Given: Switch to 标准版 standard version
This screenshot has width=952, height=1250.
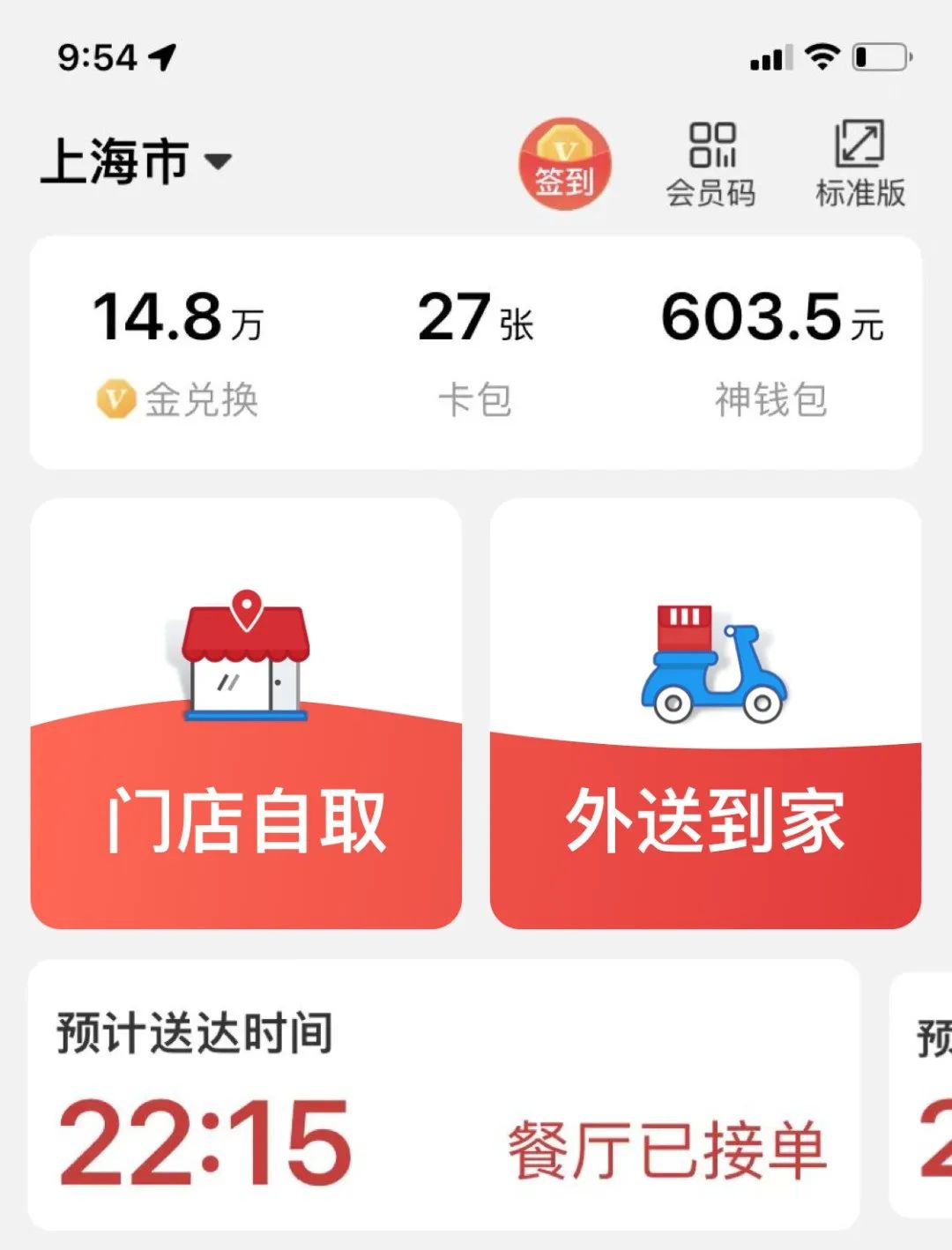Looking at the screenshot, I should pos(859,165).
